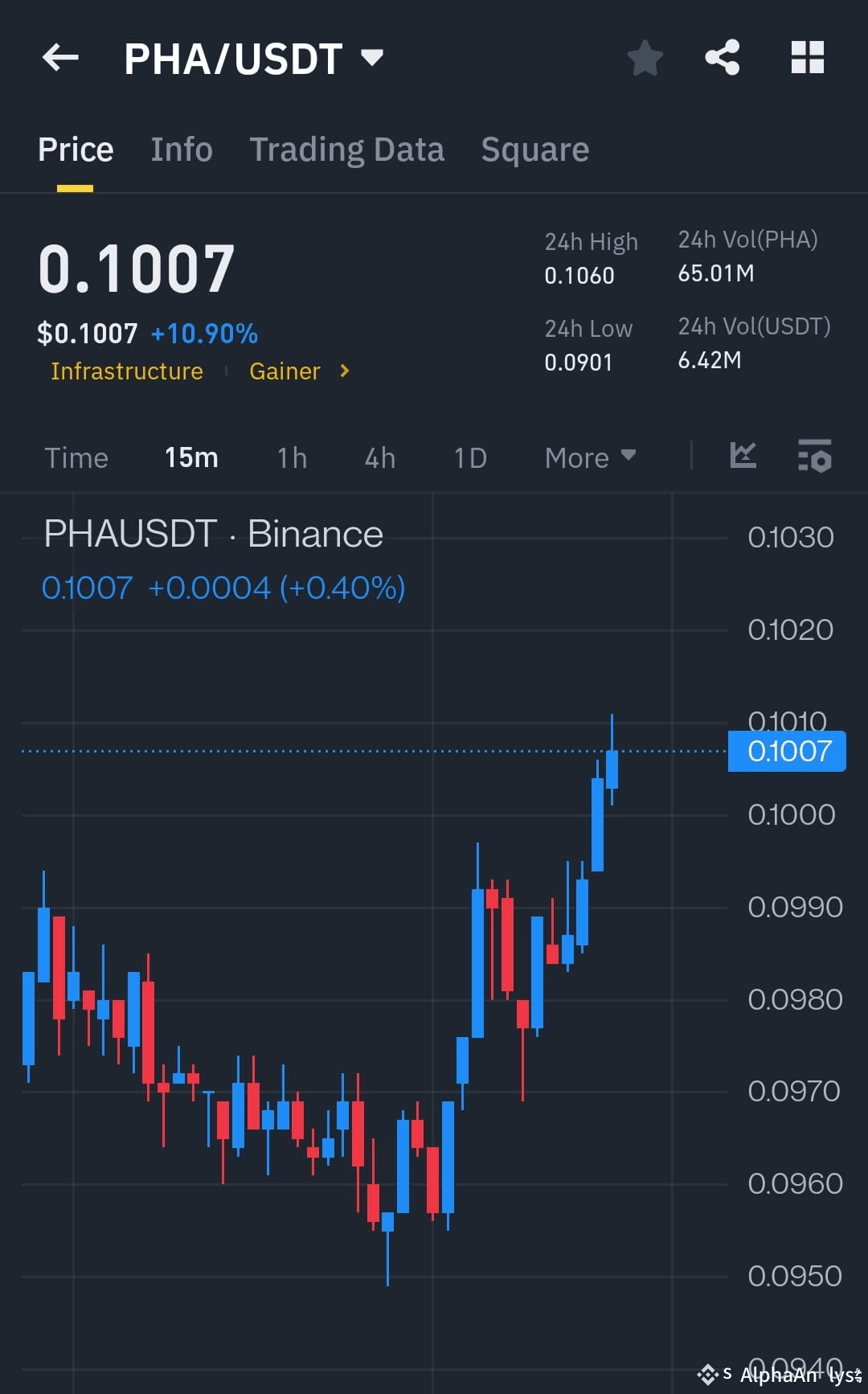The image size is (868, 1394).
Task: Switch chart interval to 1h
Action: click(291, 457)
